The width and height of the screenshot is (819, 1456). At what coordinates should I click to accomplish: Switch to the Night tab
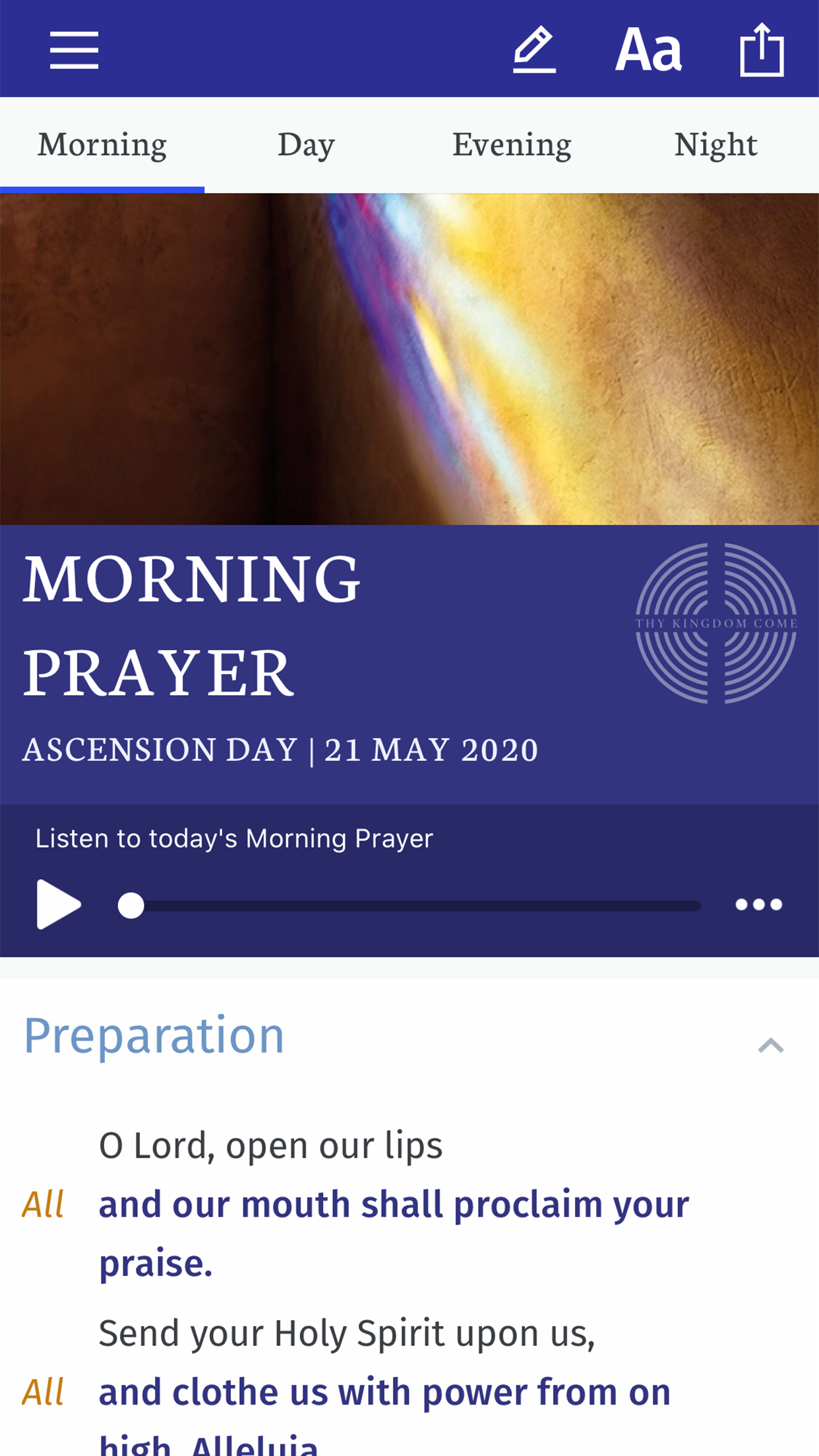pos(716,145)
